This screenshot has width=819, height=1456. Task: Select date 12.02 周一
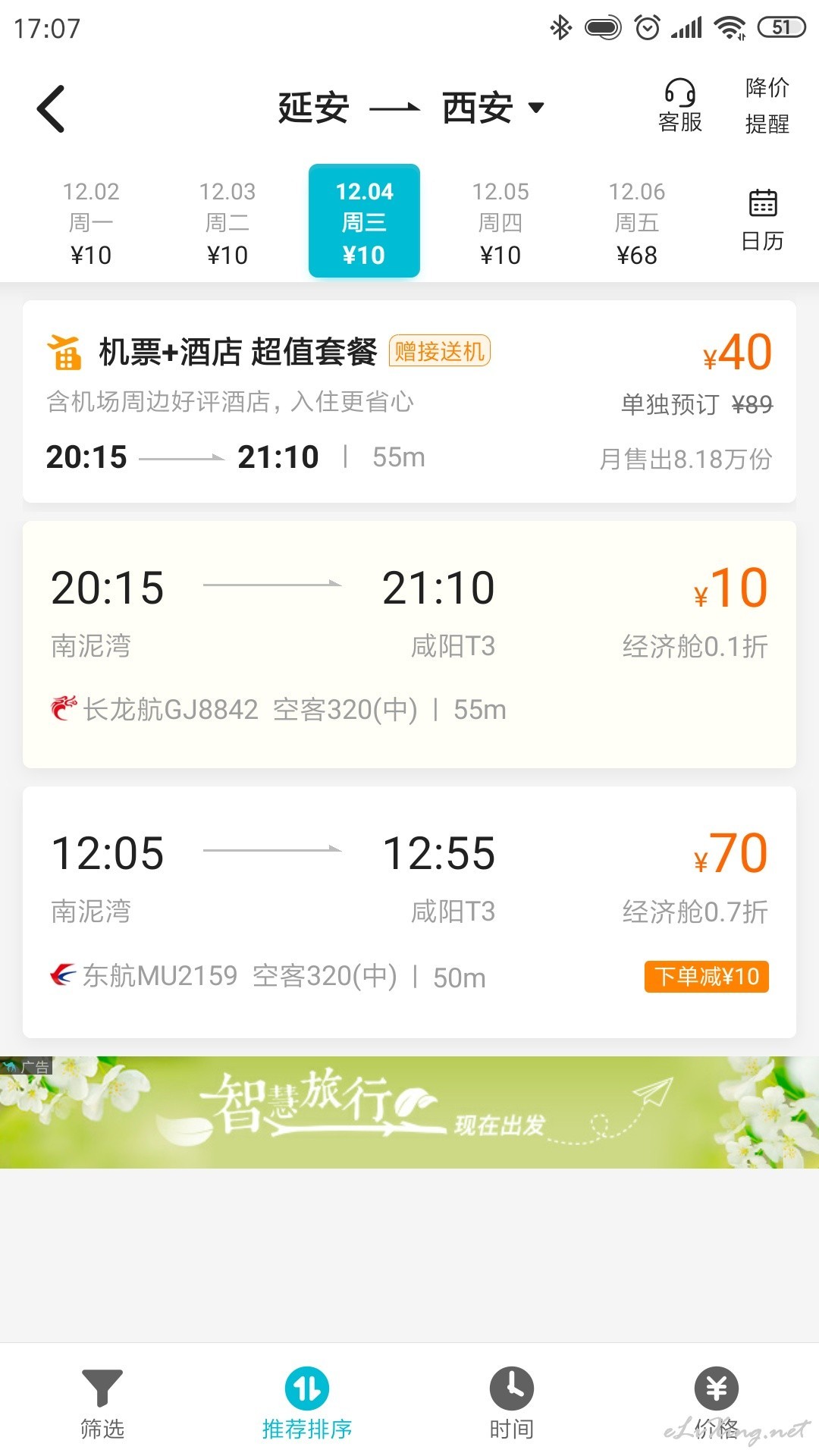tap(91, 223)
